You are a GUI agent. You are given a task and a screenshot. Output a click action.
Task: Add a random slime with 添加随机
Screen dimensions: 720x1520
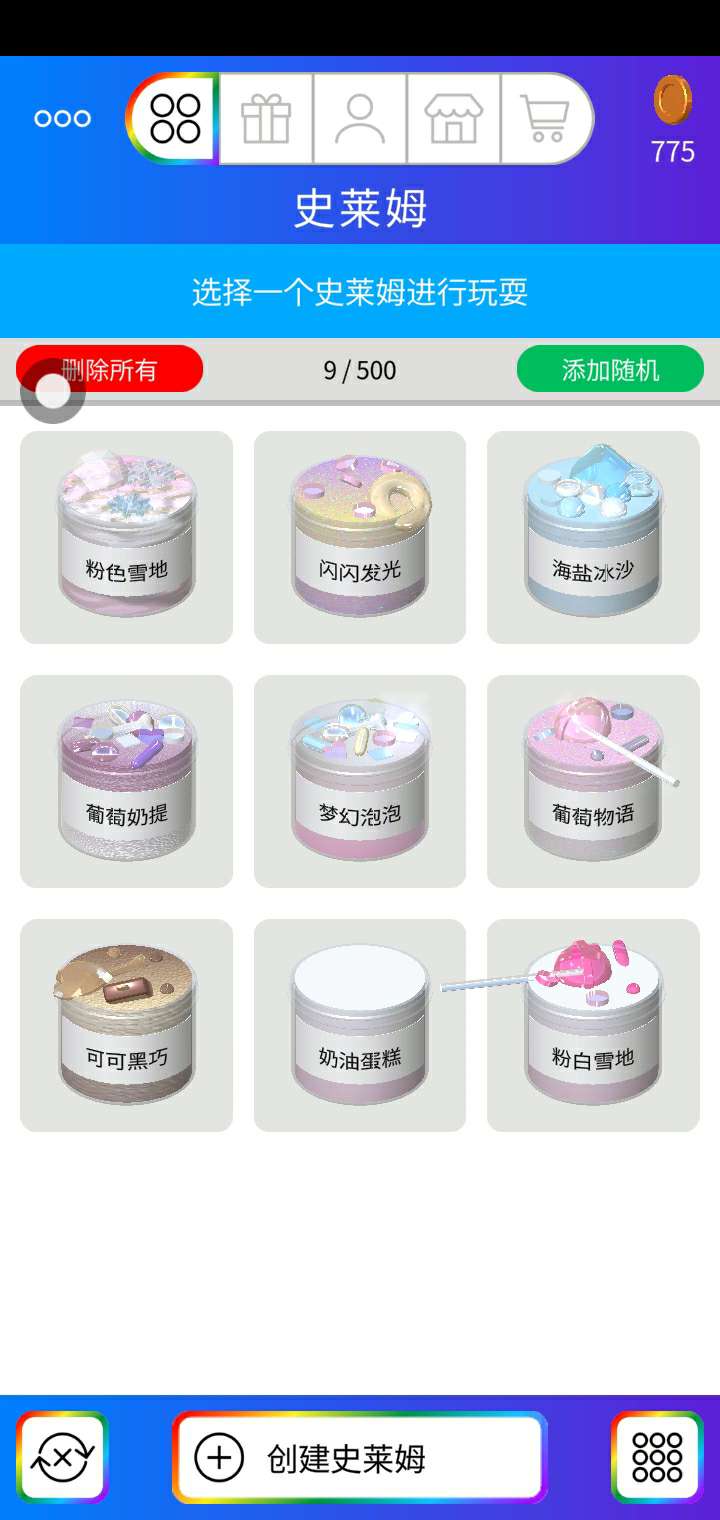click(x=610, y=369)
